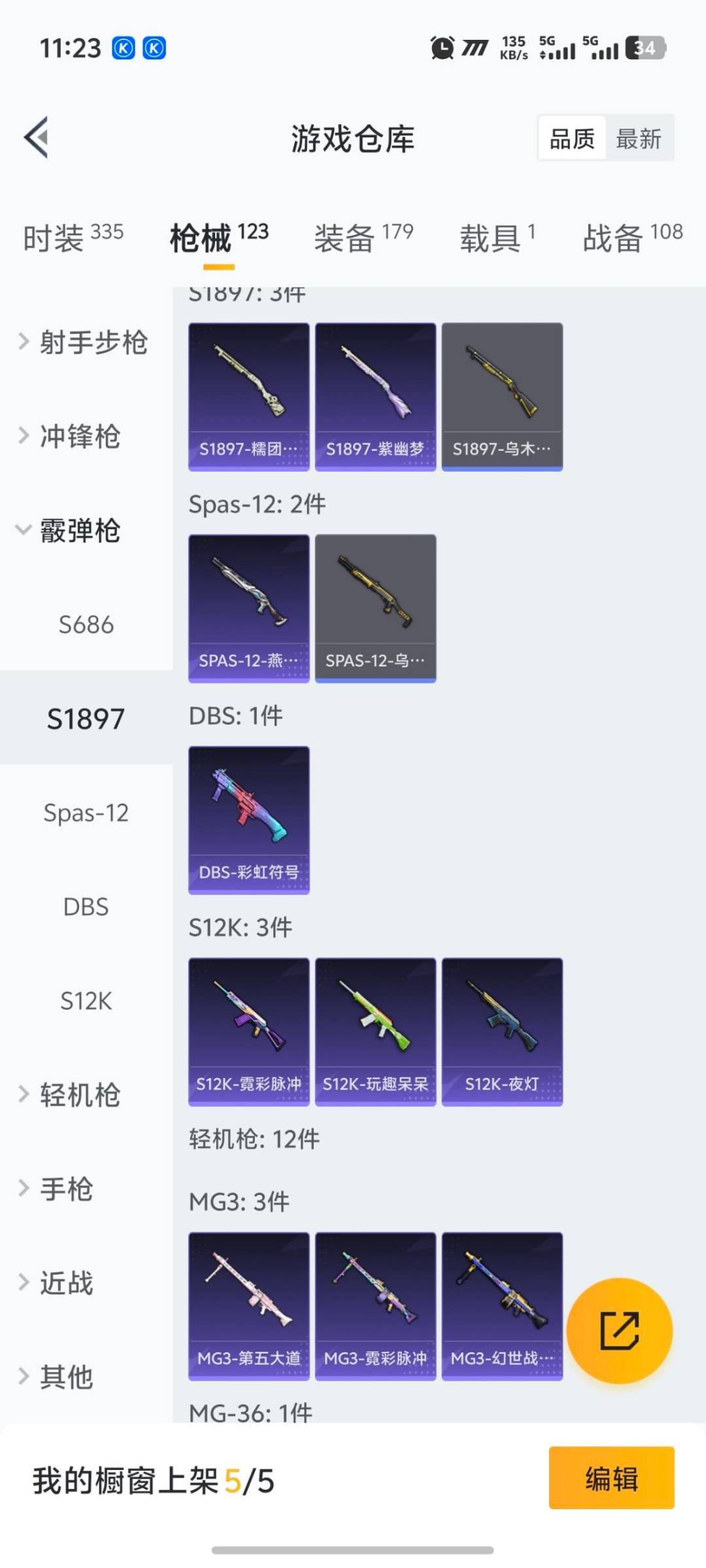Select S686 in the sidebar
The width and height of the screenshot is (706, 1568).
(x=86, y=625)
